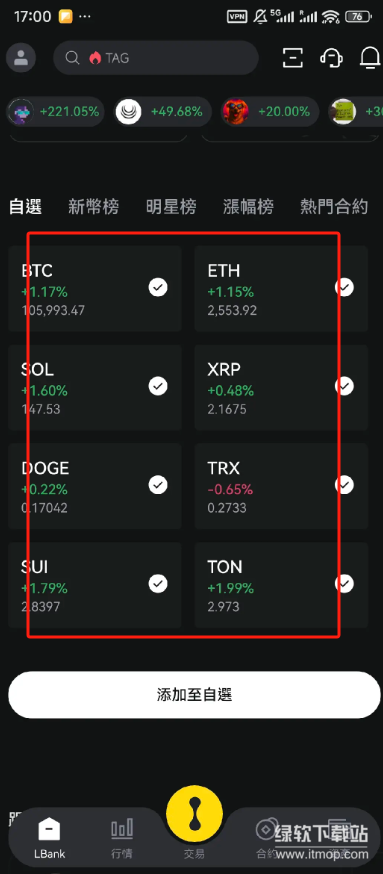
Task: Switch to the 新幣榜 tab
Action: pos(93,207)
